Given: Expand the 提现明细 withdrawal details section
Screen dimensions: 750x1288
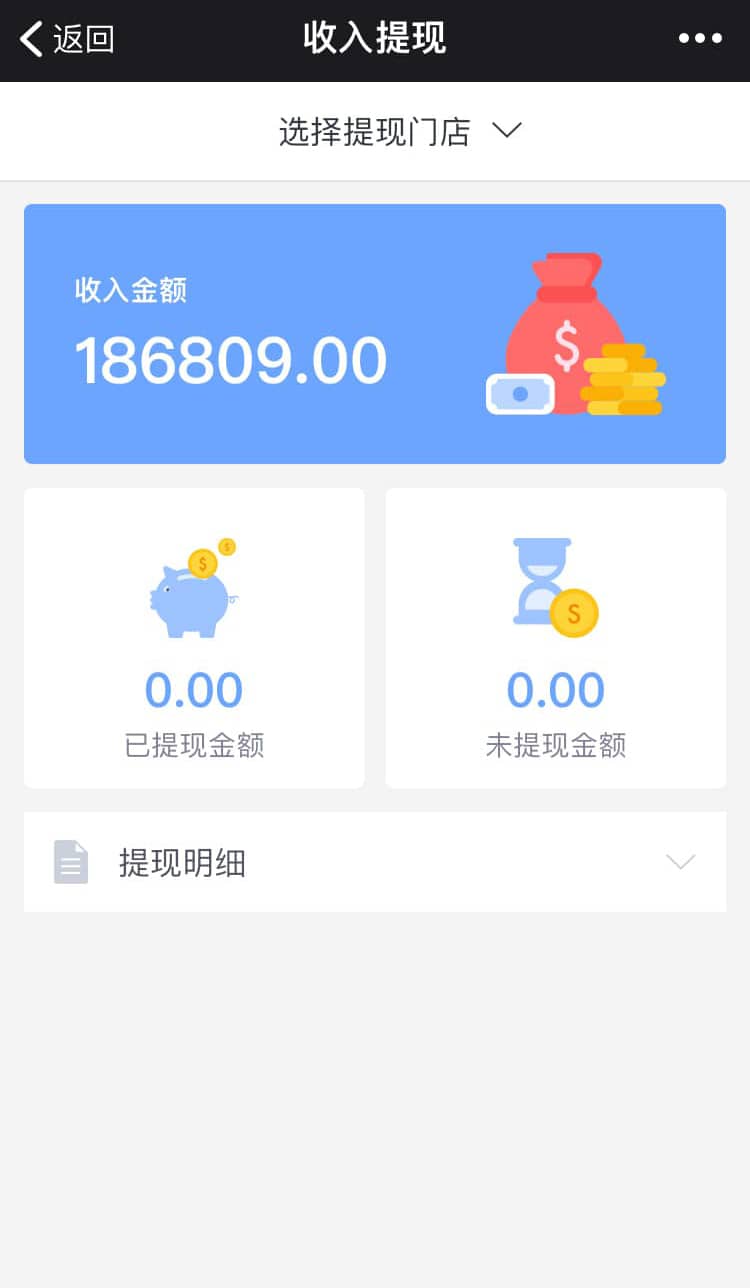Looking at the screenshot, I should pyautogui.click(x=375, y=862).
